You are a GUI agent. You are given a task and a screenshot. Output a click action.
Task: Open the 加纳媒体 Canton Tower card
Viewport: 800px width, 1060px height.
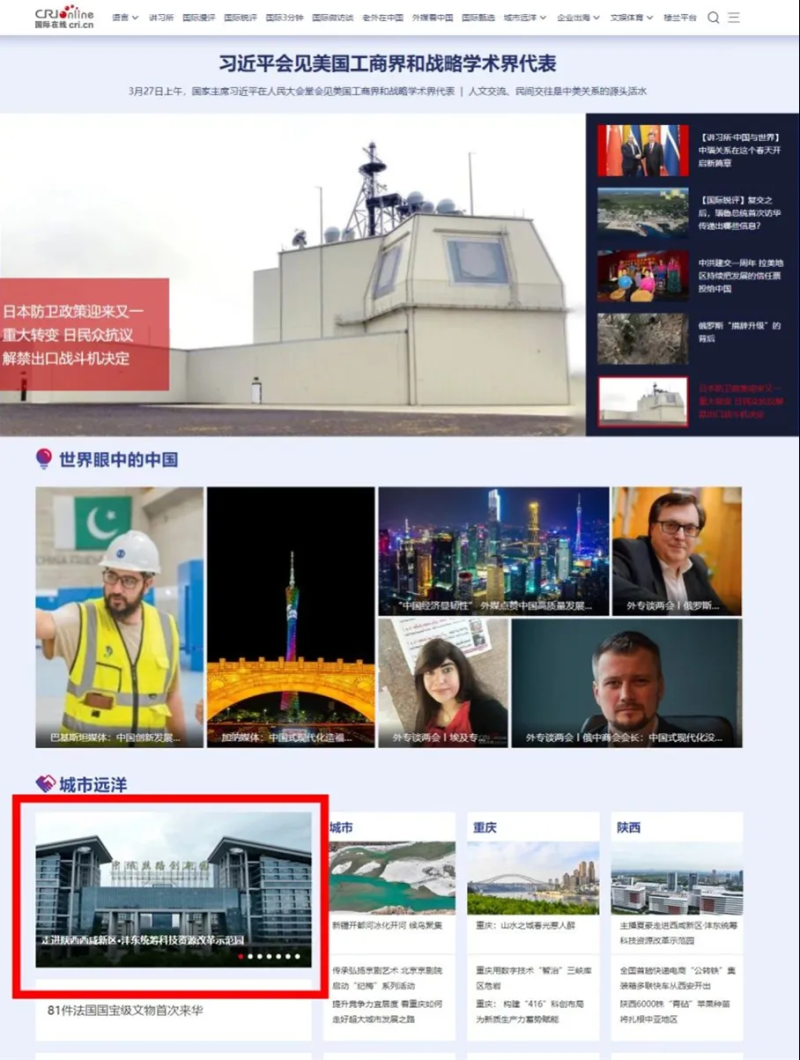click(291, 617)
